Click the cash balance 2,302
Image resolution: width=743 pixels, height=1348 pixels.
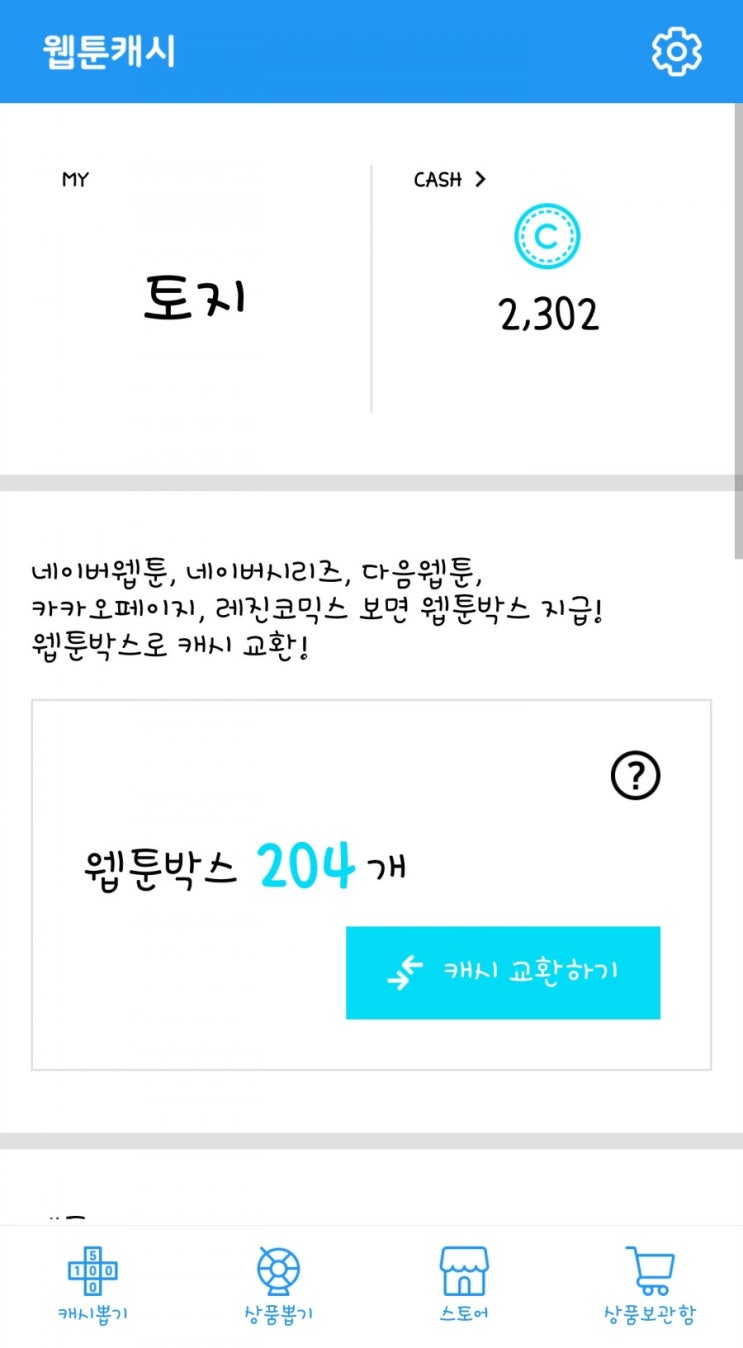(549, 313)
